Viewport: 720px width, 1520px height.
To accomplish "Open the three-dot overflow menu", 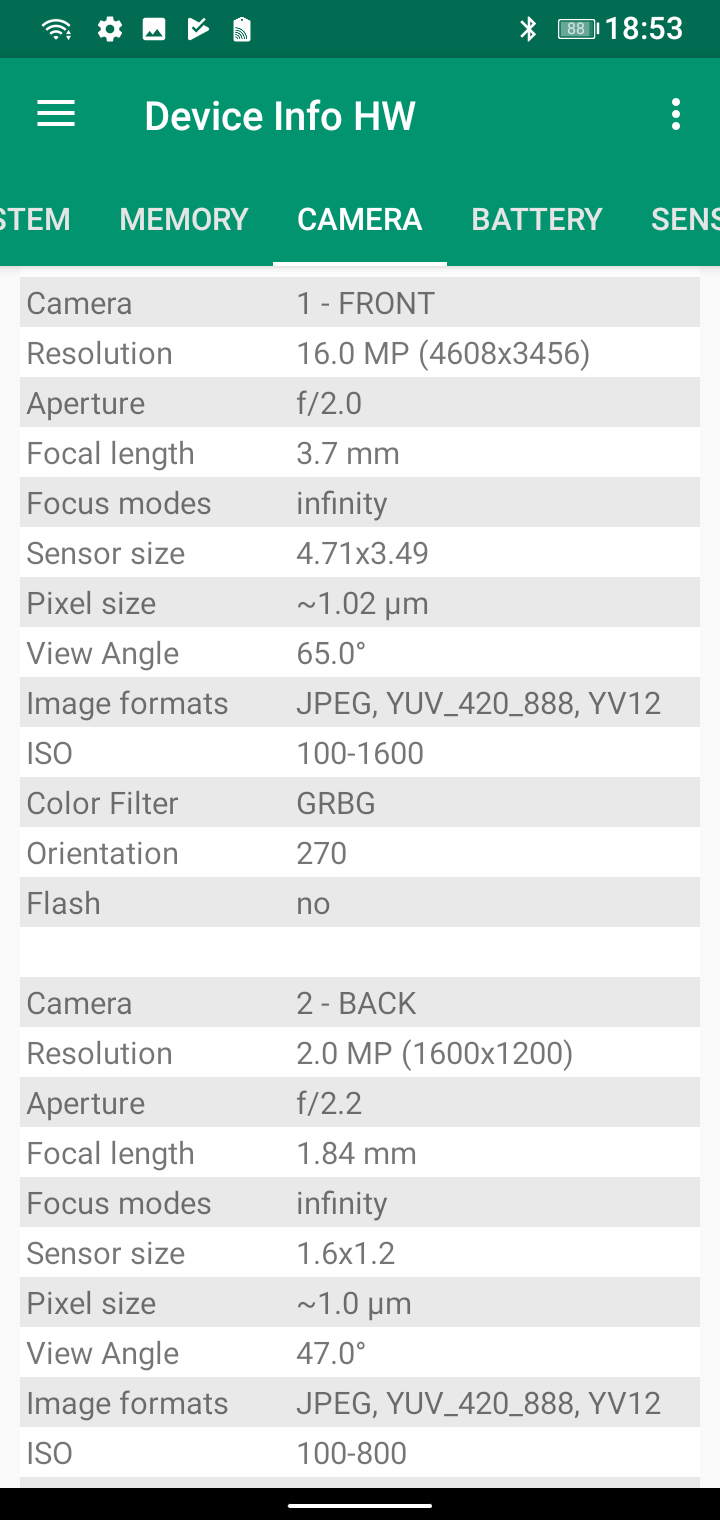I will point(676,115).
